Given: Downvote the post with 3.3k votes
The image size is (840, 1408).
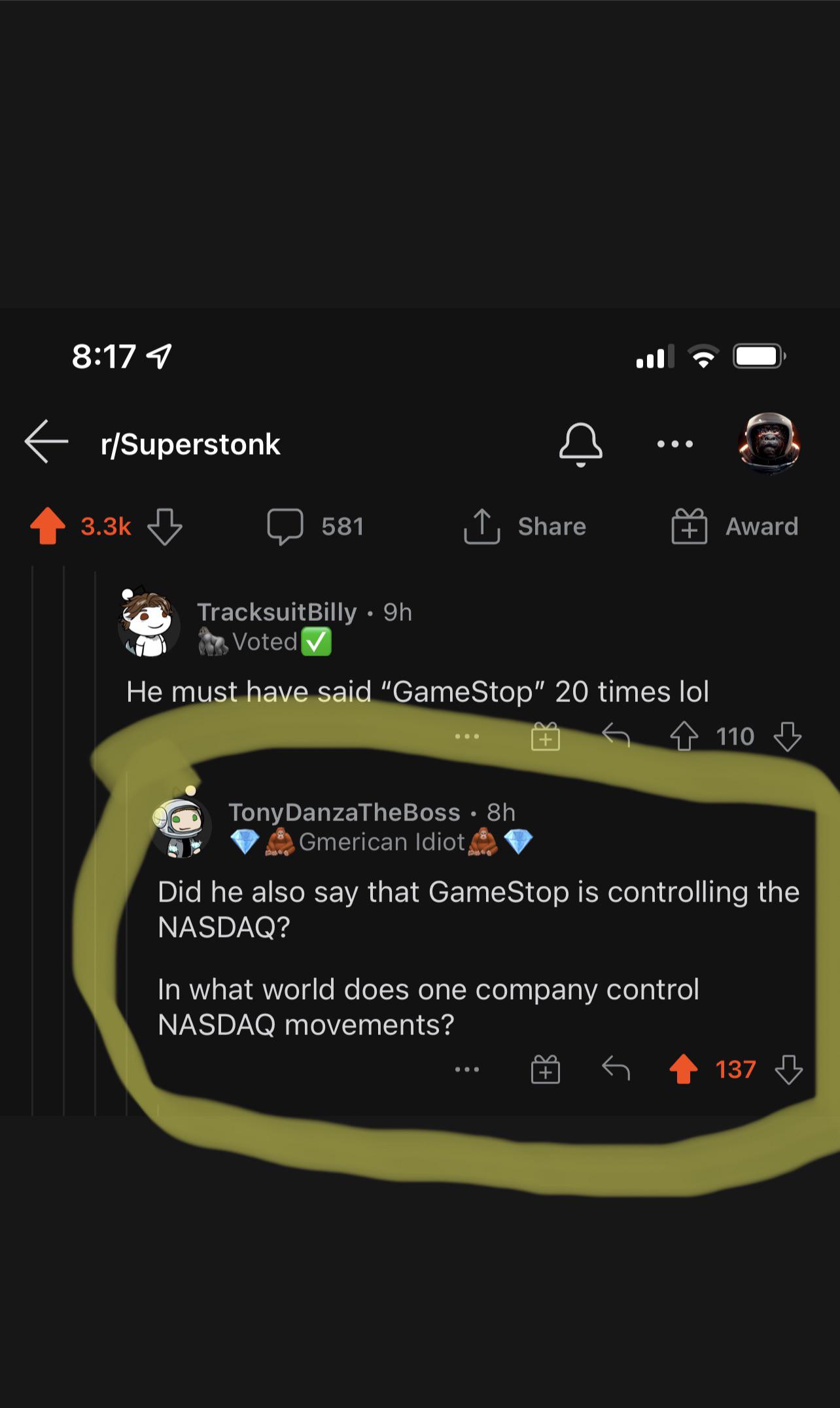Looking at the screenshot, I should click(x=164, y=527).
